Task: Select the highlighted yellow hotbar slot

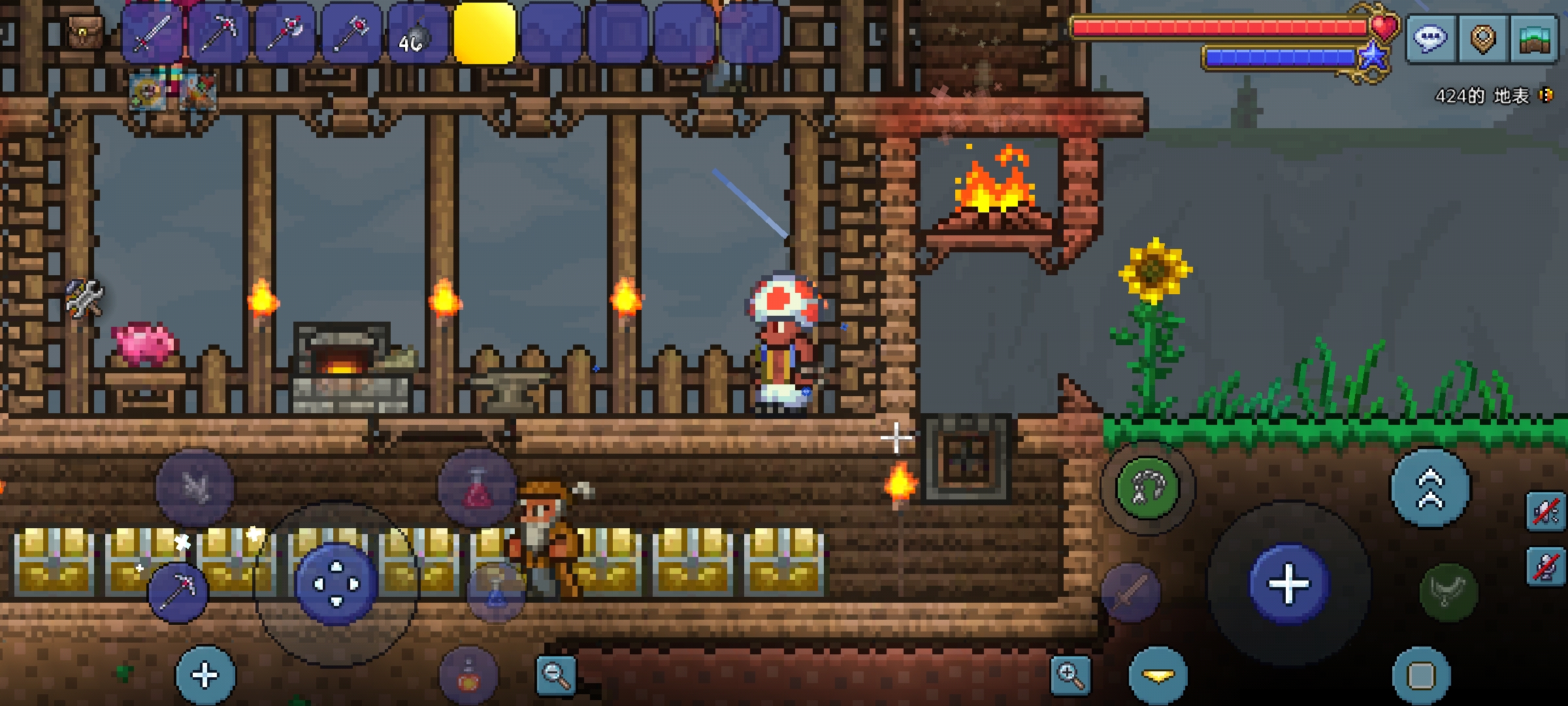Action: [x=485, y=33]
